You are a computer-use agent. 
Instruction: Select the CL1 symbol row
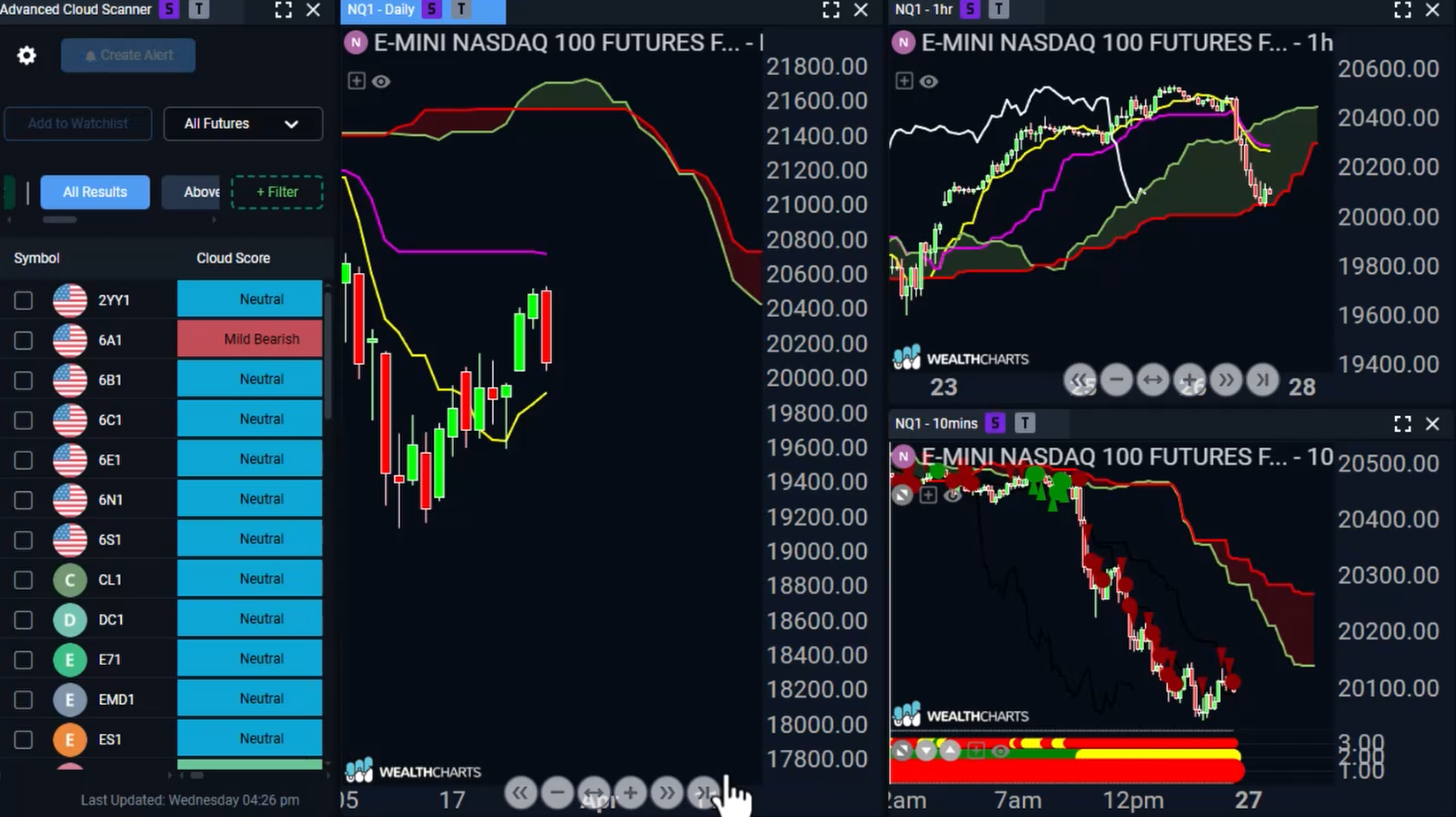click(x=110, y=579)
